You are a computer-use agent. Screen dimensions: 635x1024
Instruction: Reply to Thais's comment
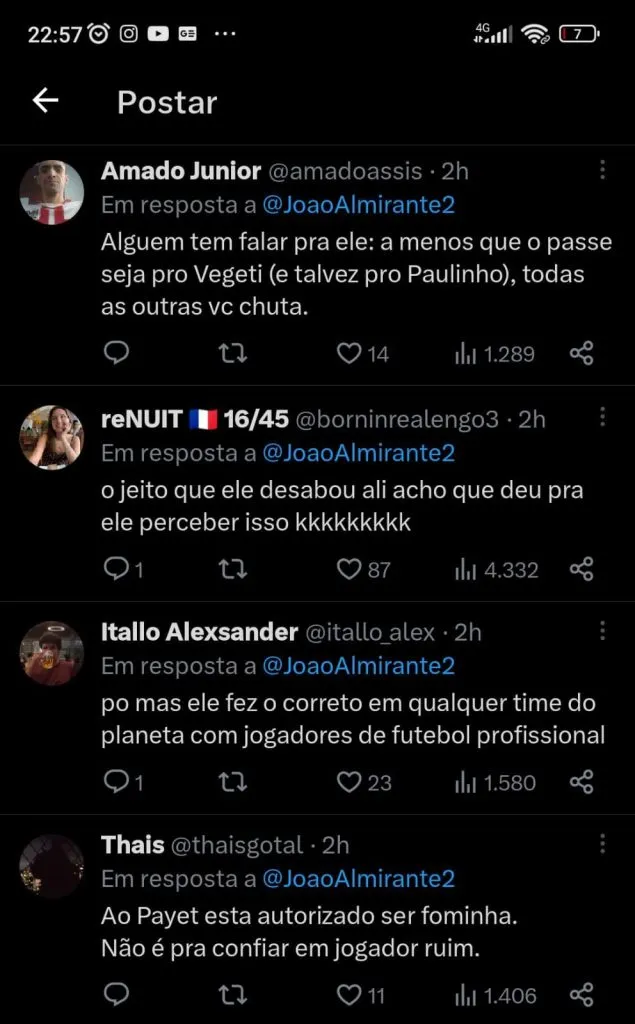pyautogui.click(x=117, y=995)
